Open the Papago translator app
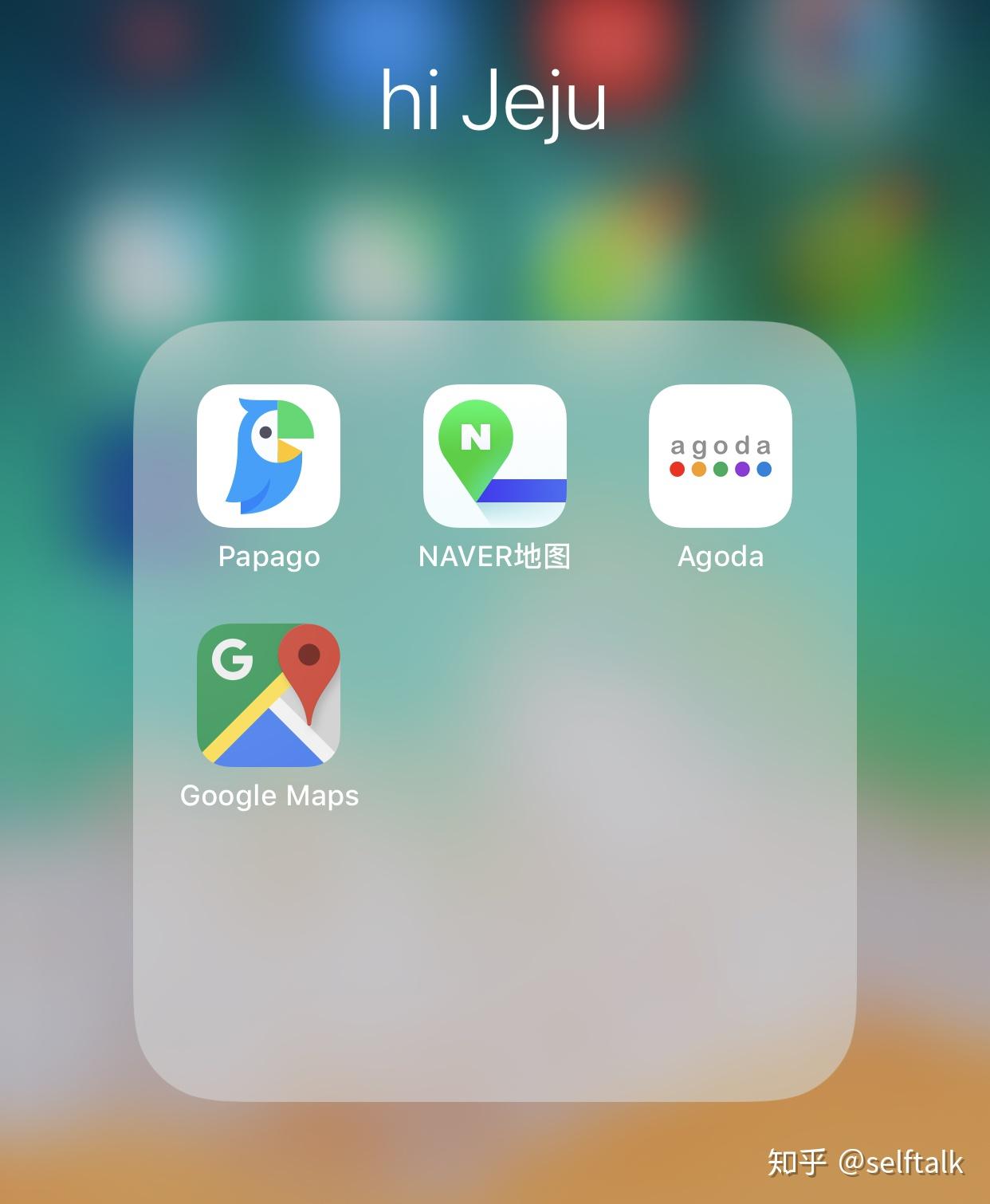Viewport: 990px width, 1204px height. tap(269, 456)
